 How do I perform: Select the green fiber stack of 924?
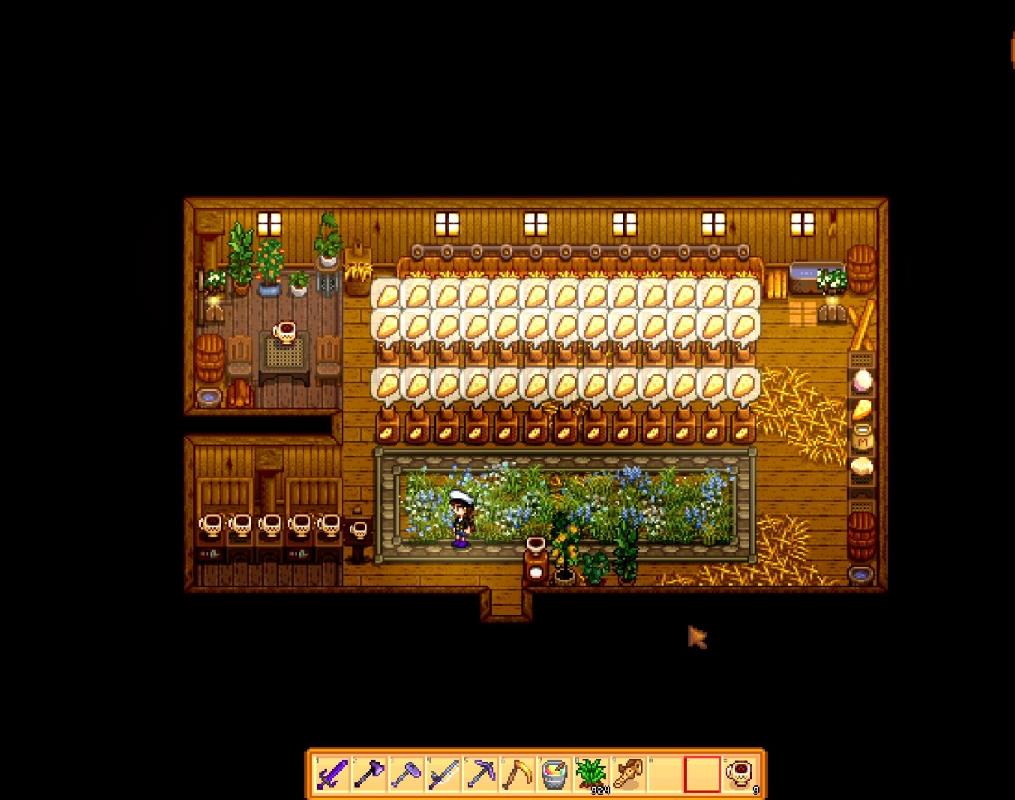point(591,773)
